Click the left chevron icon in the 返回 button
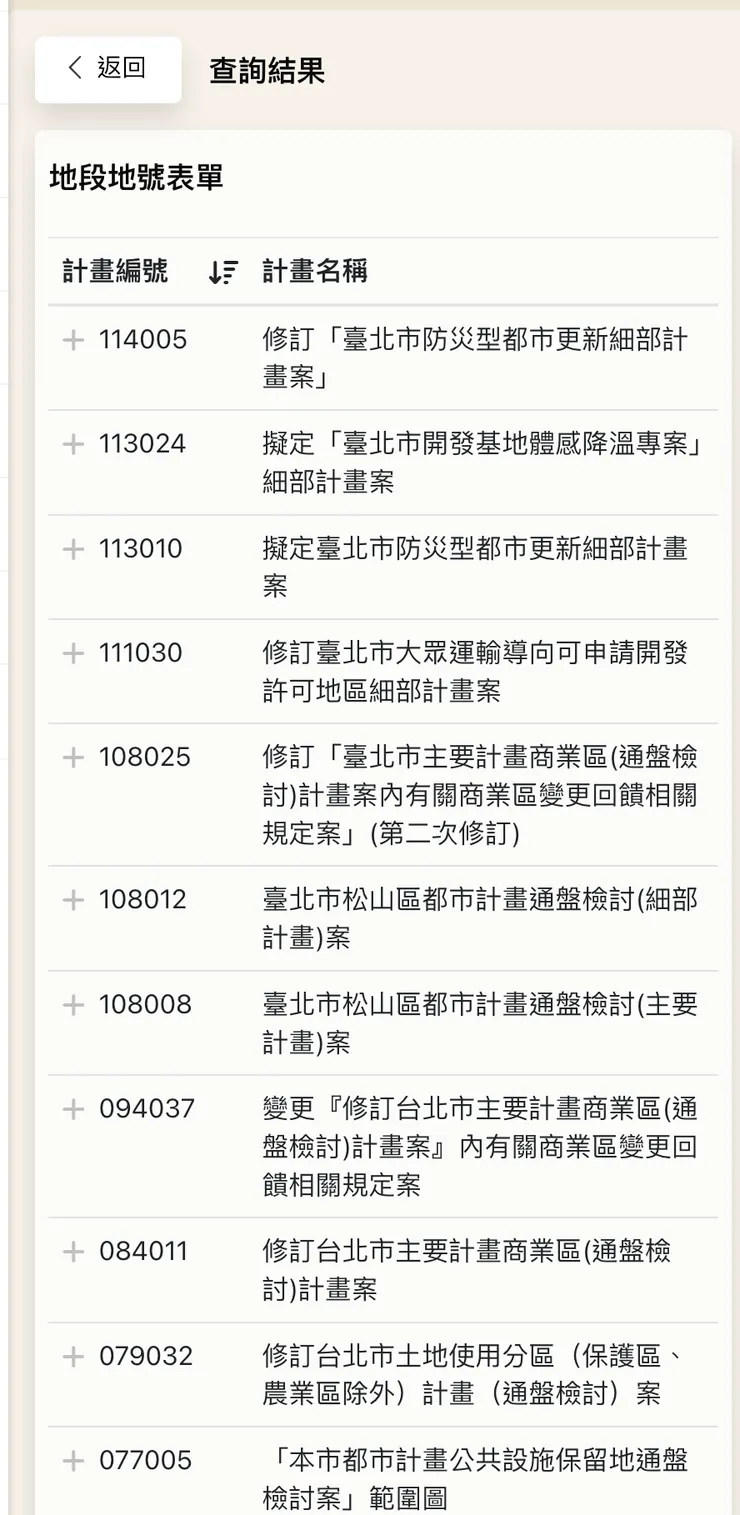 click(73, 67)
